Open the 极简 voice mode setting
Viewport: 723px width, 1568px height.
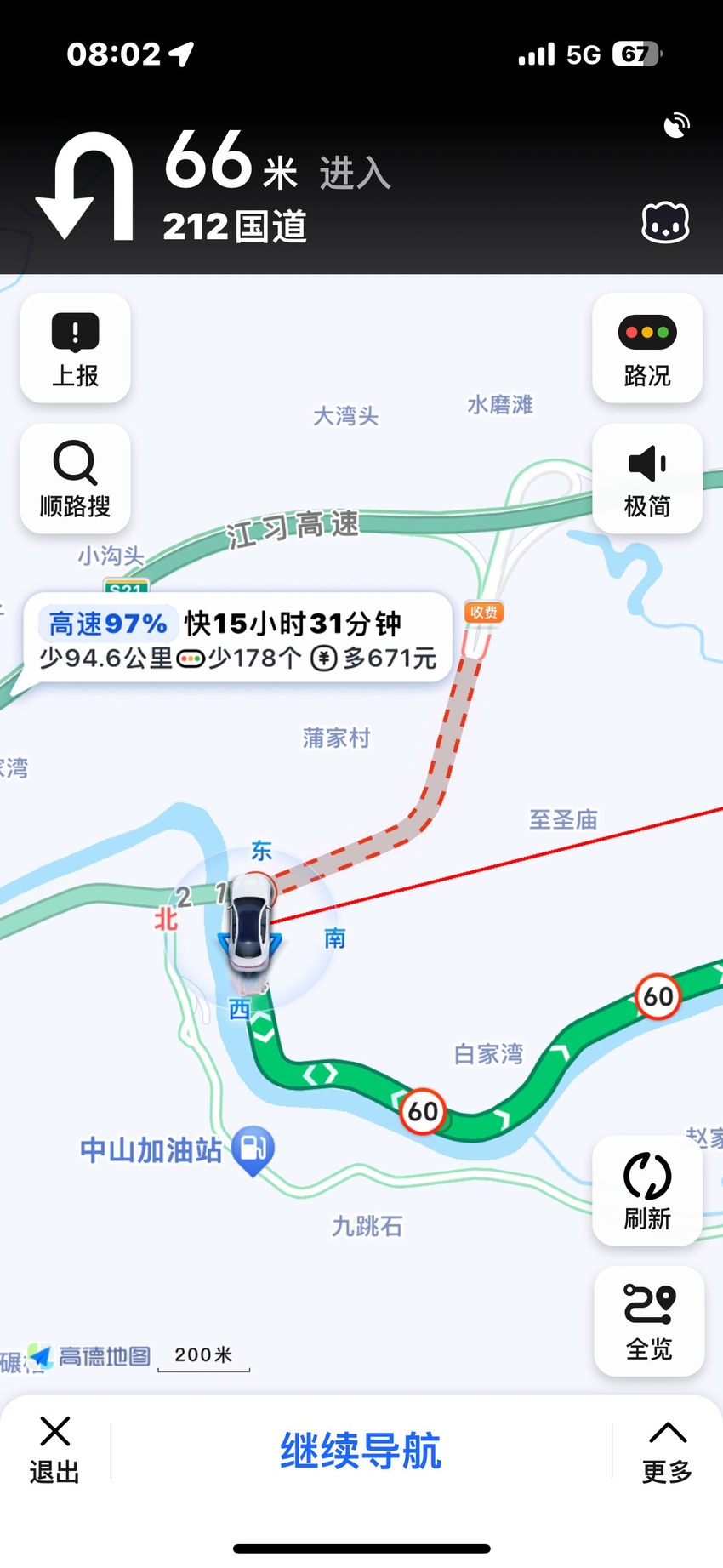(647, 479)
